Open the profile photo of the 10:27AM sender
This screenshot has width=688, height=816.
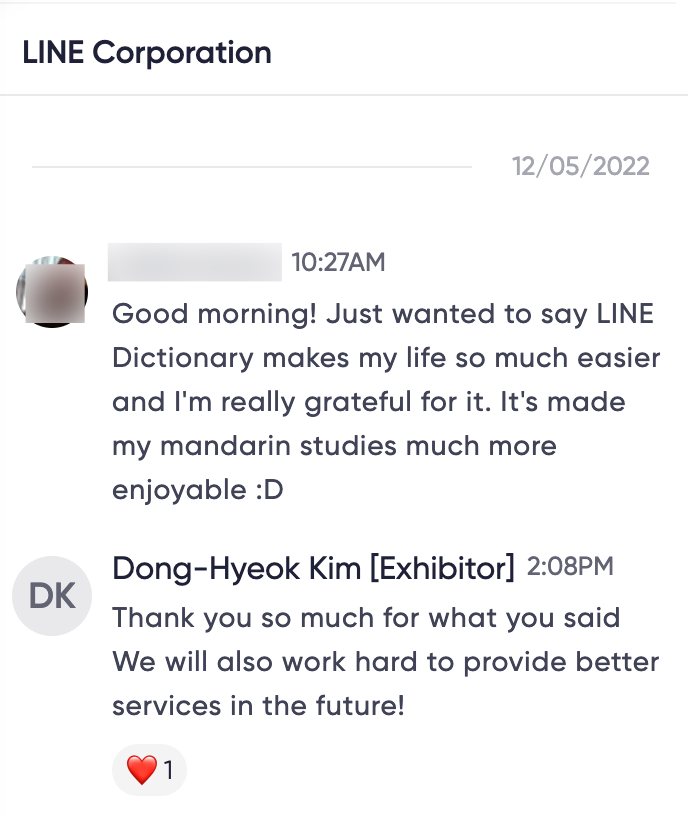[52, 292]
